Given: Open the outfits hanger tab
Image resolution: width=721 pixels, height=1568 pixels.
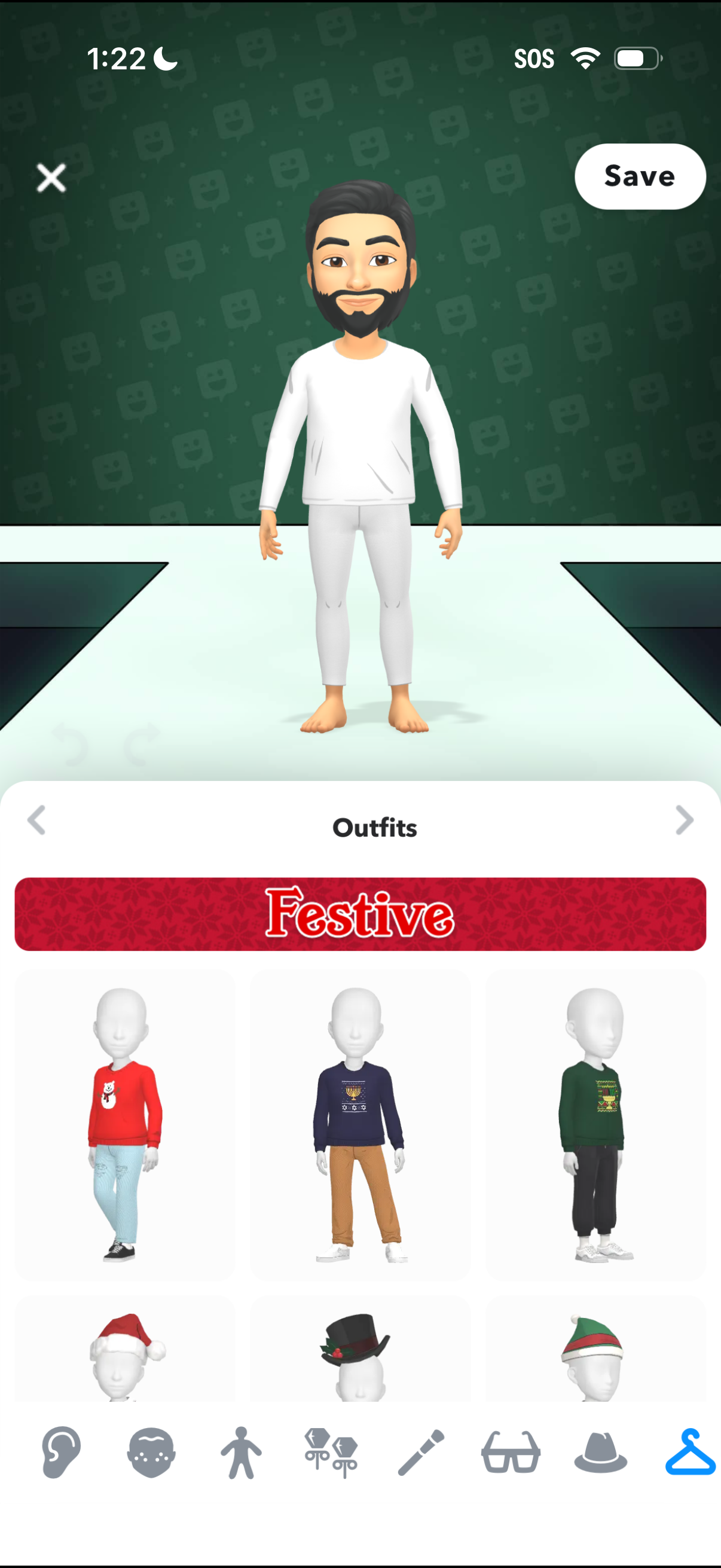Looking at the screenshot, I should [x=690, y=1453].
